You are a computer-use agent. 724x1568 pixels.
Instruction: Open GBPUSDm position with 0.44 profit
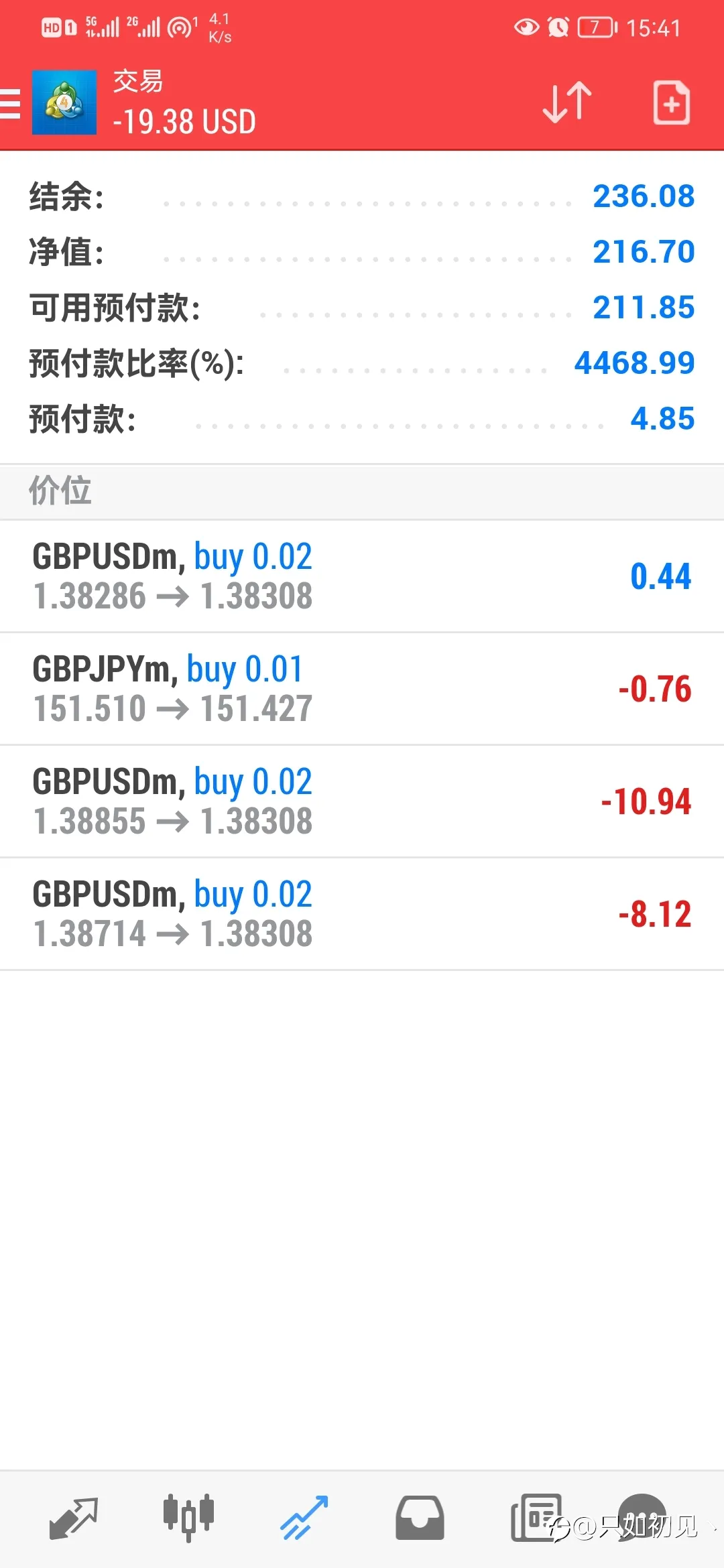(362, 576)
